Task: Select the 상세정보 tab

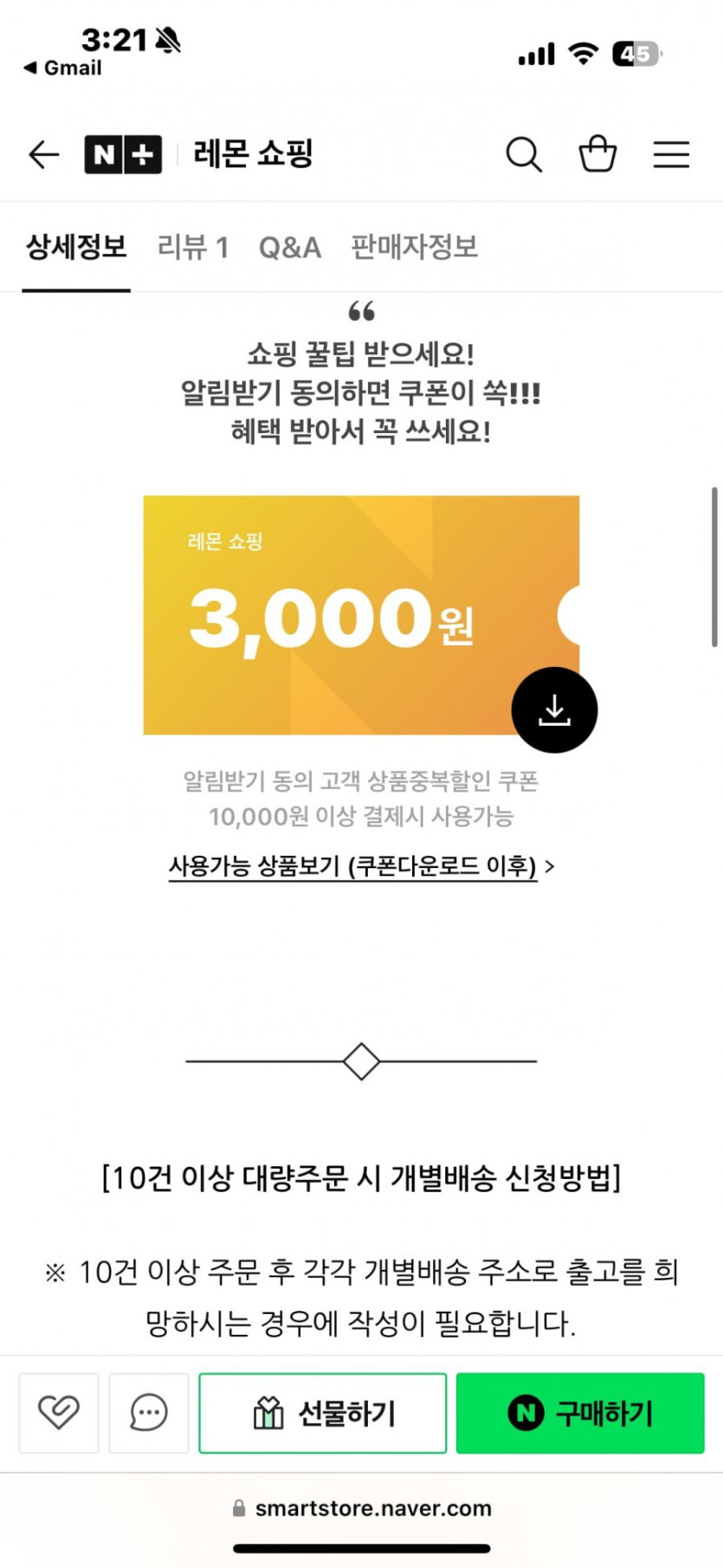Action: (x=76, y=248)
